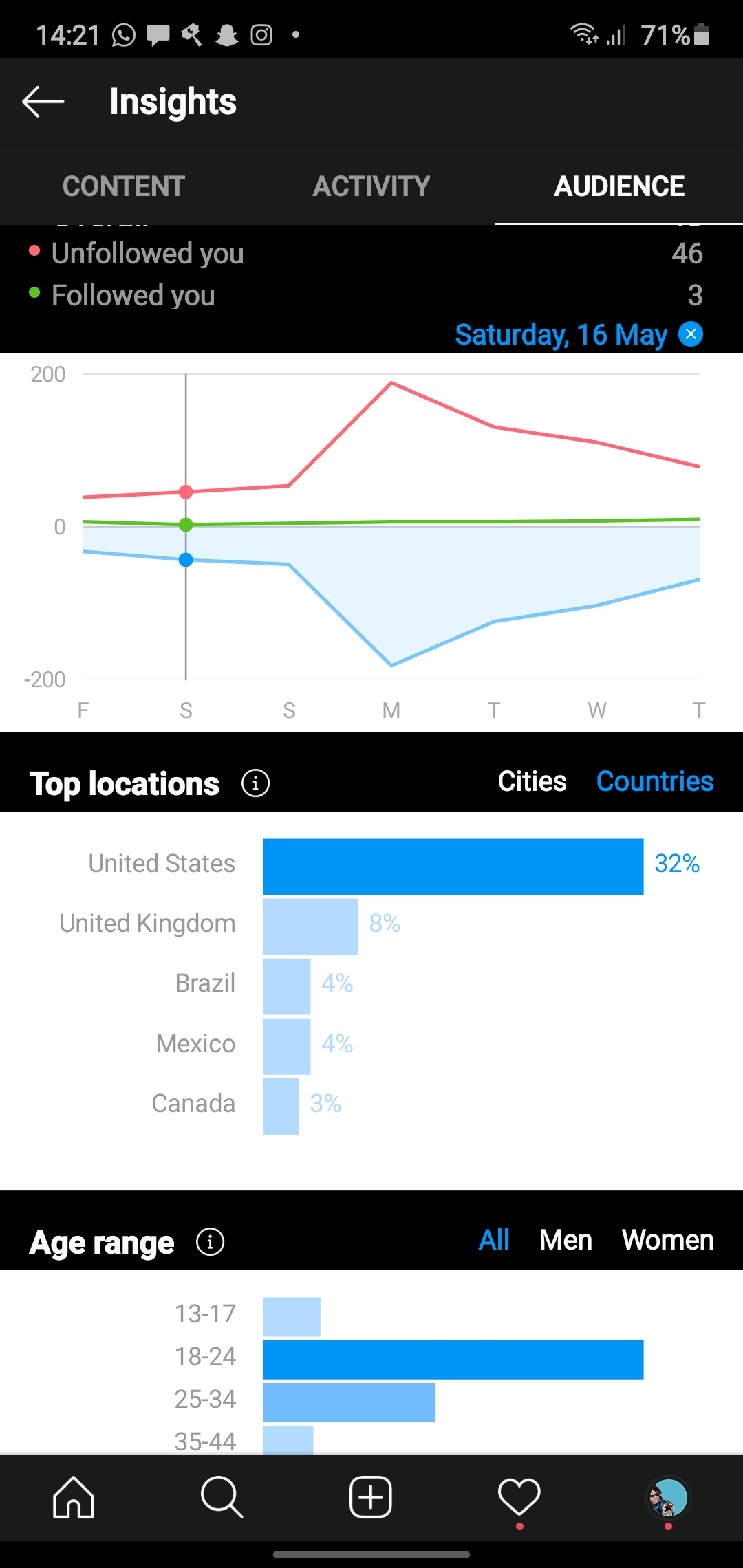Tap the United States location bar
Image resolution: width=743 pixels, height=1568 pixels.
[453, 867]
